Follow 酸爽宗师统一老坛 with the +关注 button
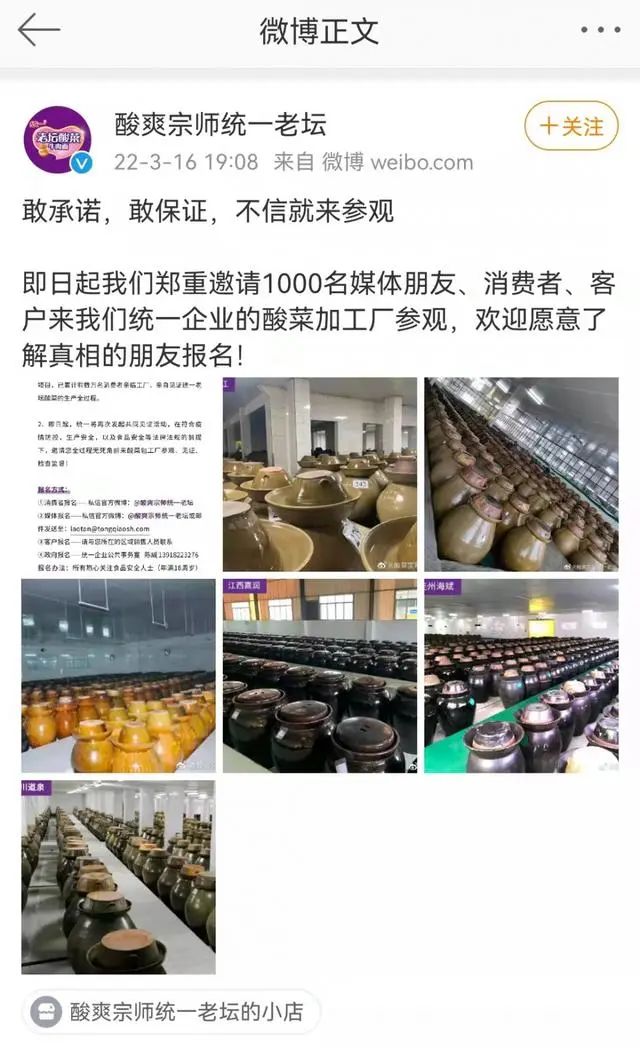The height and width of the screenshot is (1048, 640). [x=571, y=126]
